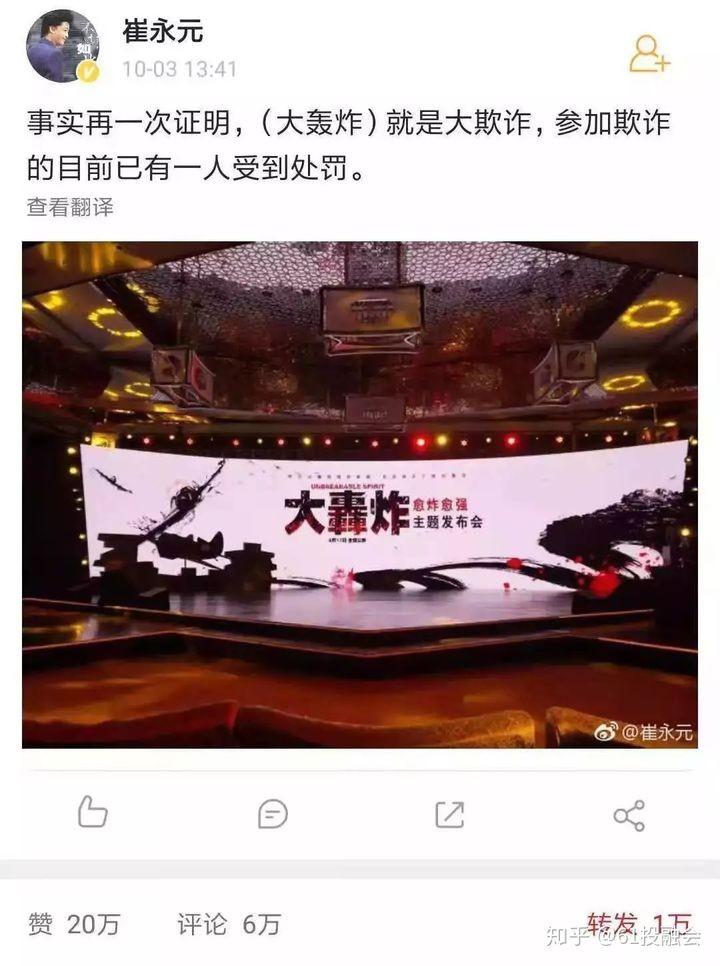Viewport: 720px width, 966px height.
Task: Share the post via share icon
Action: [629, 816]
